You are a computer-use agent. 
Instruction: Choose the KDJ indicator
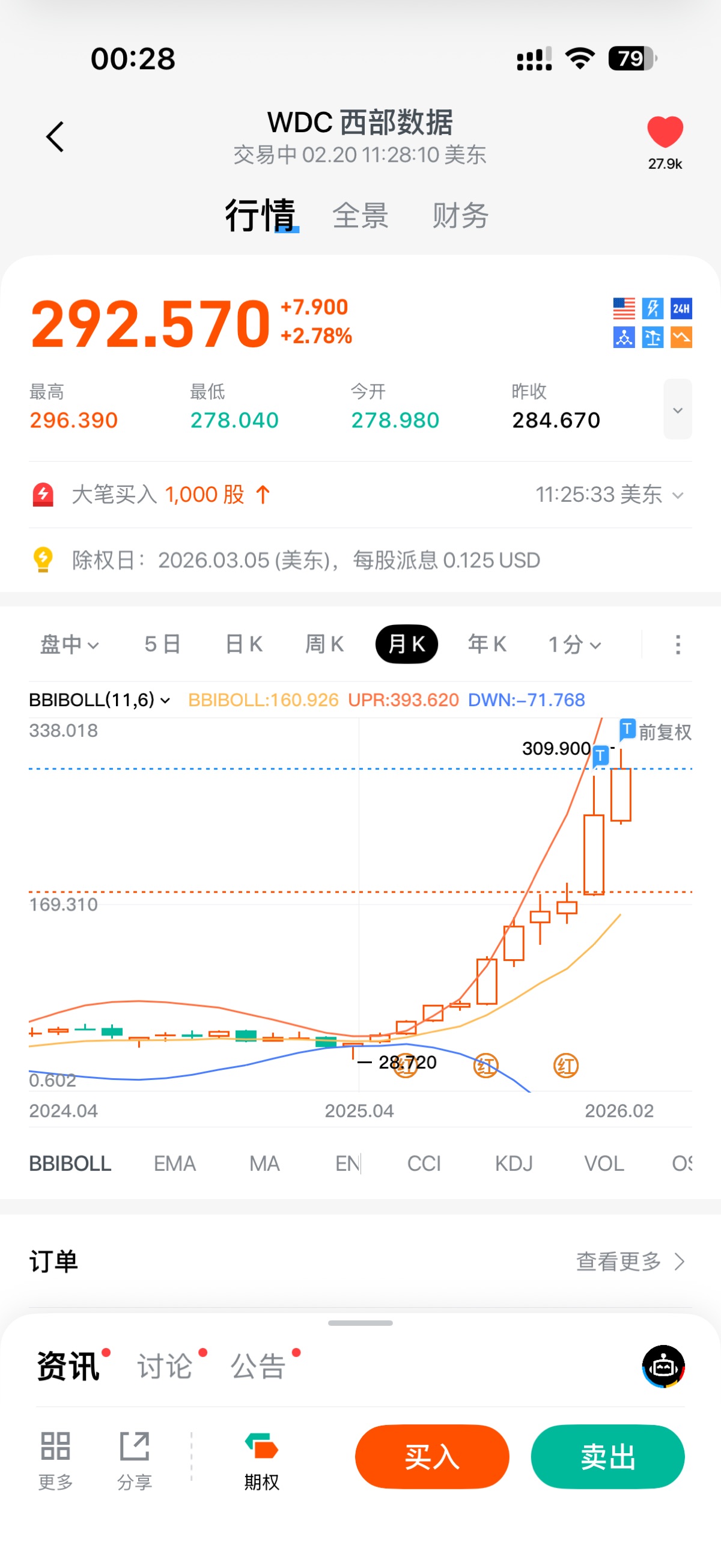pos(514,1163)
